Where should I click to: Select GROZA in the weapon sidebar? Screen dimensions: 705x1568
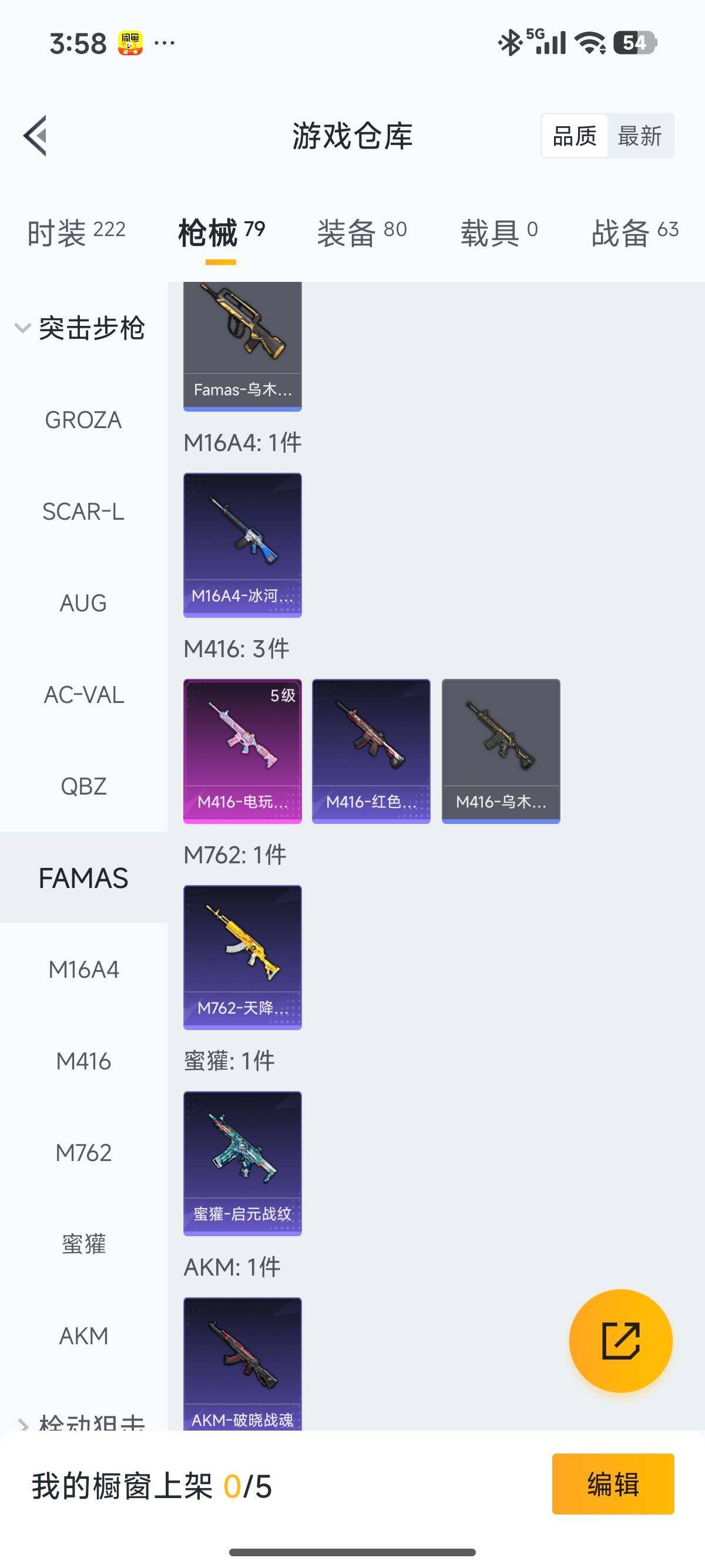coord(83,420)
